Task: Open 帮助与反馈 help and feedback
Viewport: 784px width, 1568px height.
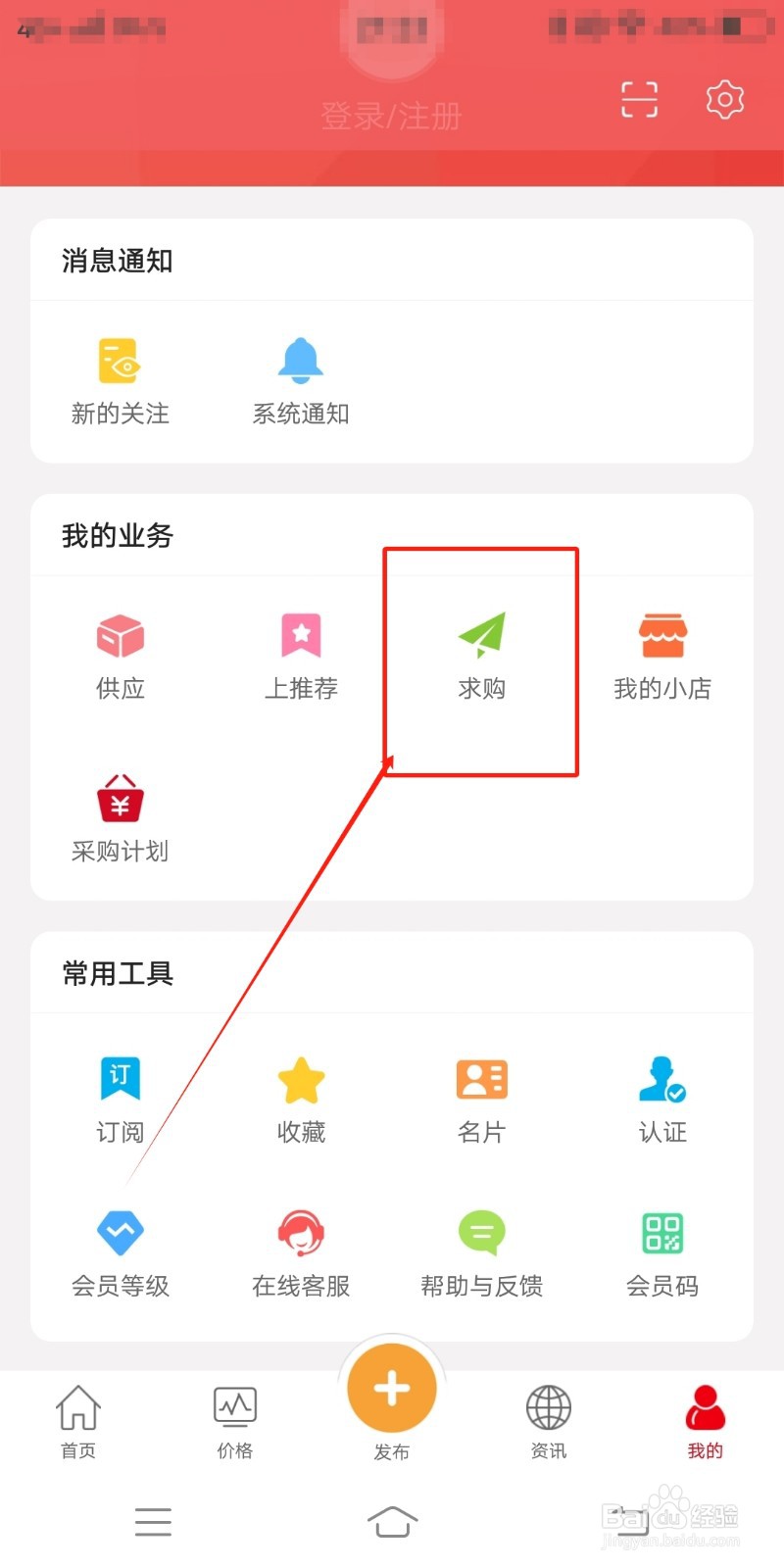Action: tap(481, 1252)
